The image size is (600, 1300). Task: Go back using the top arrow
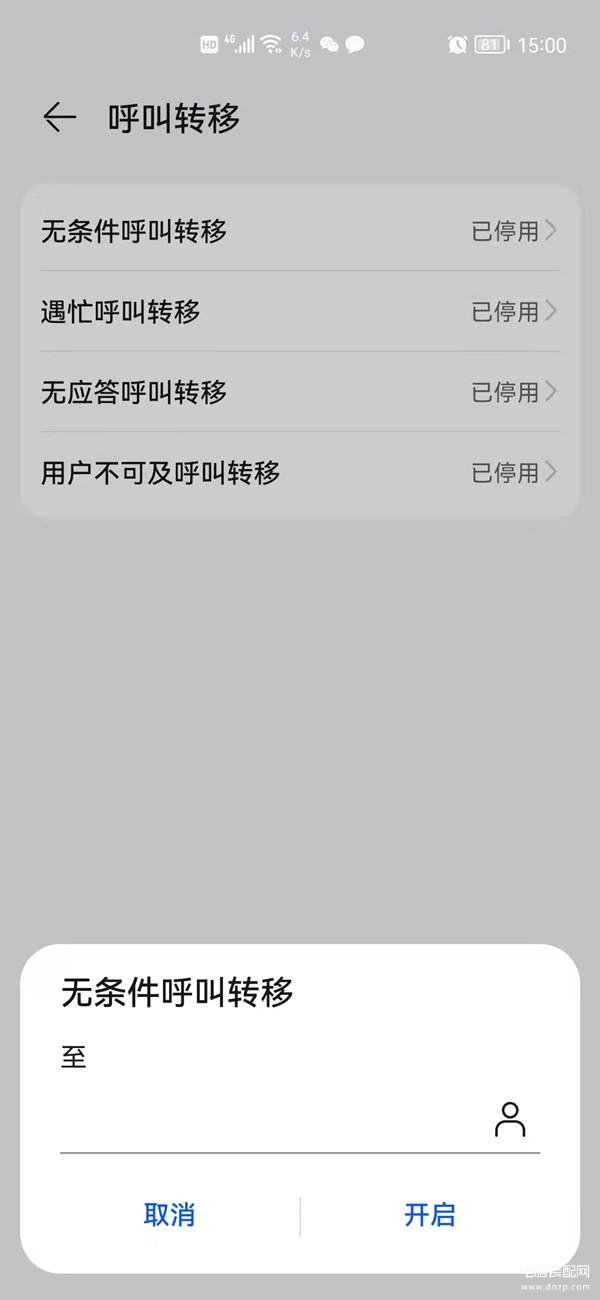(x=59, y=118)
